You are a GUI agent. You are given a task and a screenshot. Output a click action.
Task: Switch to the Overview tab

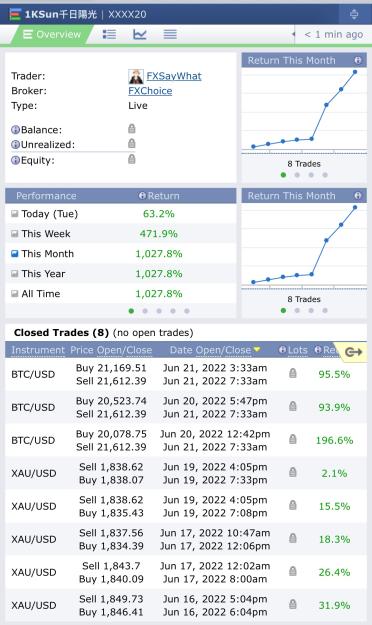pyautogui.click(x=52, y=35)
